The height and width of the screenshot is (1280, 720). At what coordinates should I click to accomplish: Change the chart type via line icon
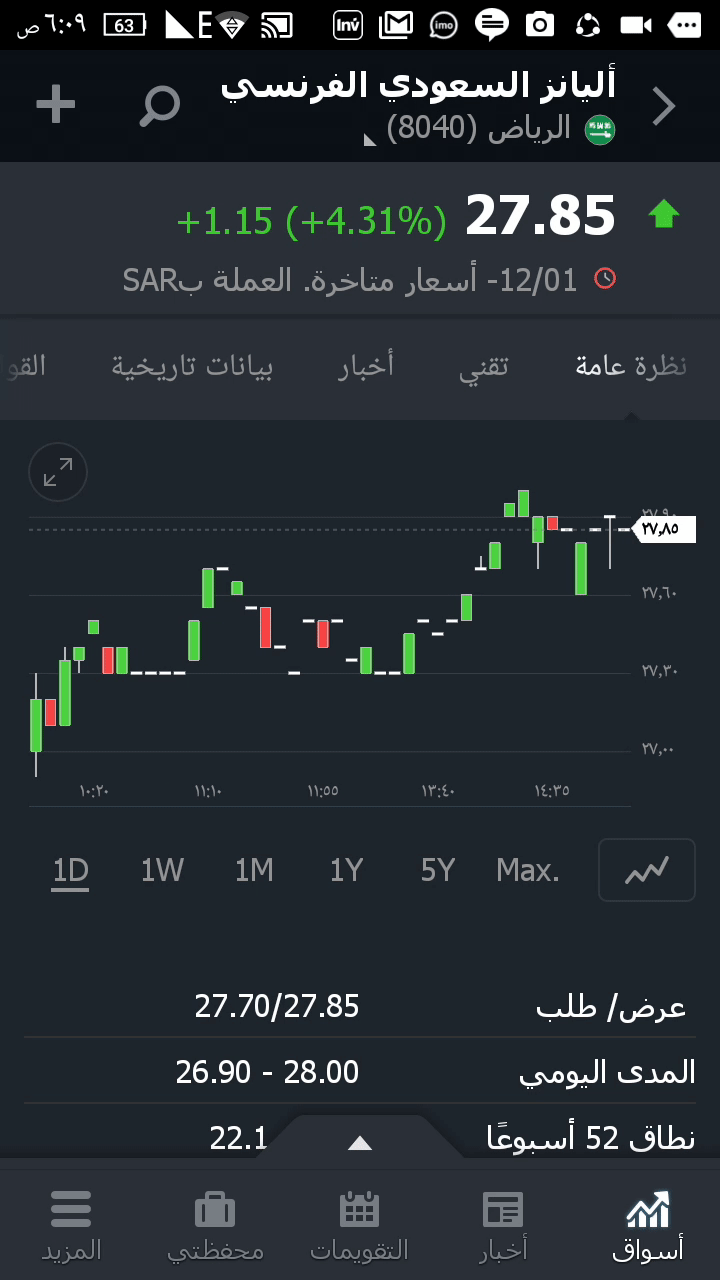pyautogui.click(x=646, y=871)
